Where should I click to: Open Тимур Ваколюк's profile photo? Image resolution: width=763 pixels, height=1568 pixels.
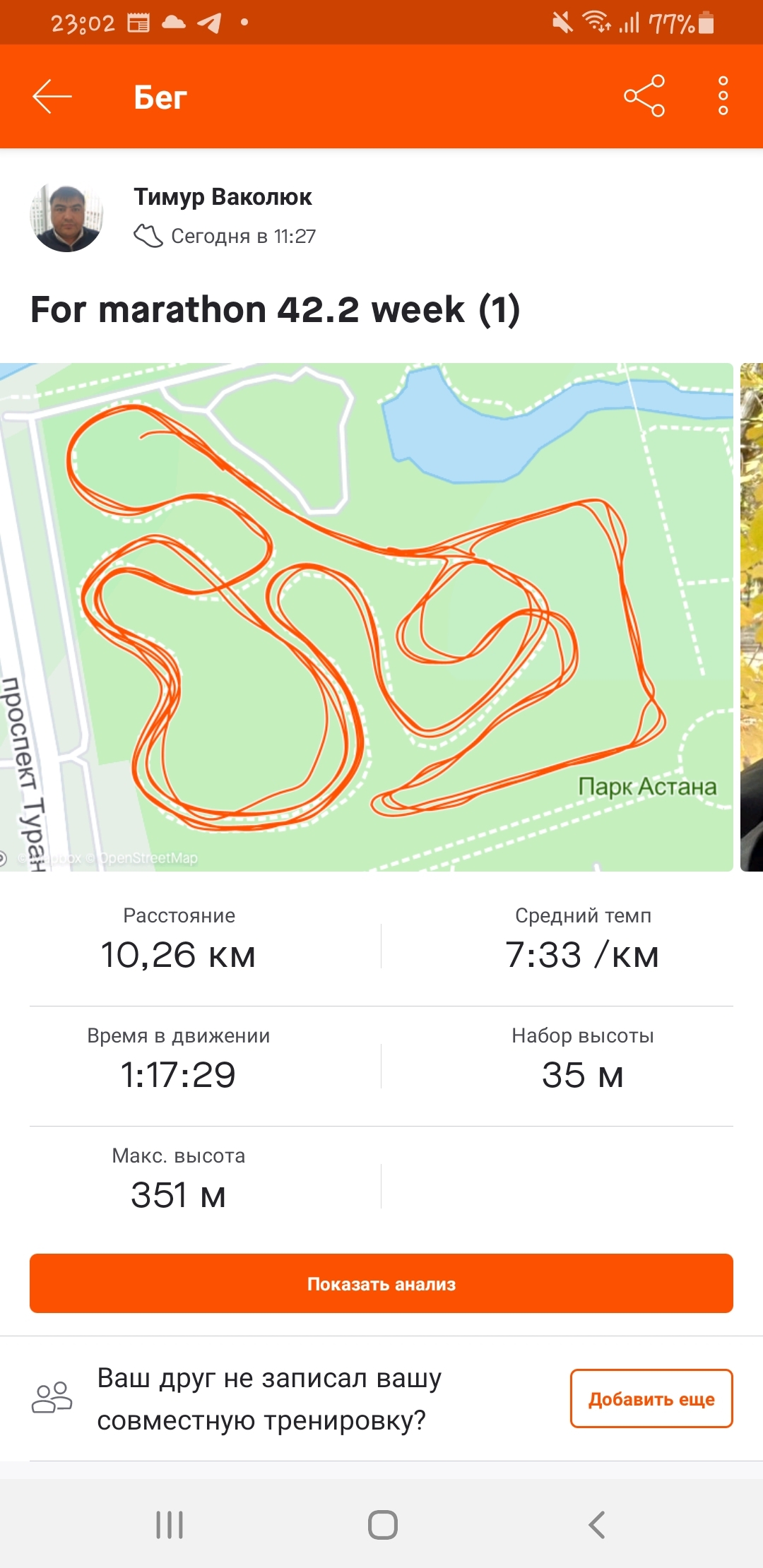66,217
